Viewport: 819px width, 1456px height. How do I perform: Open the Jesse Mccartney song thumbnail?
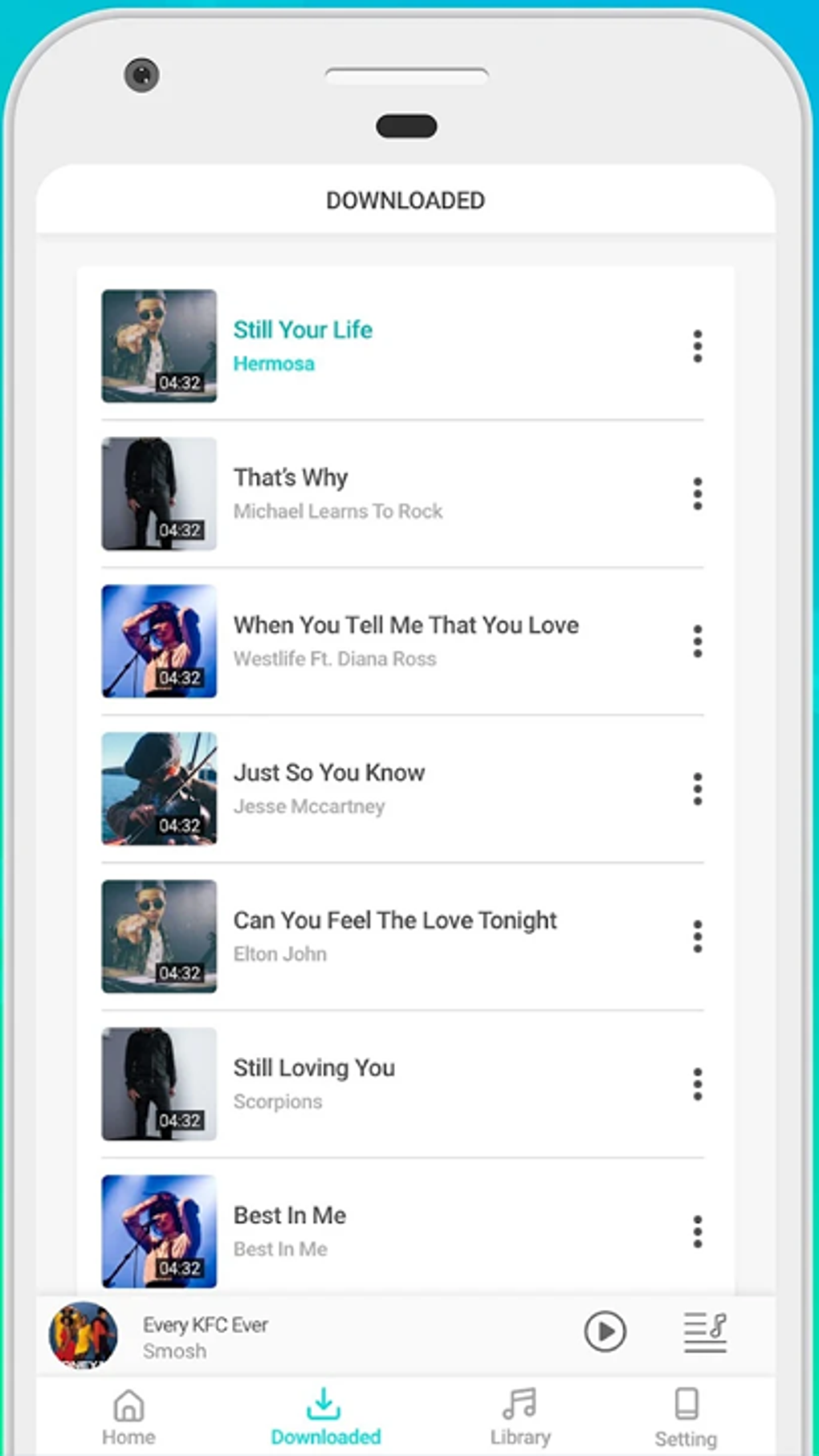point(158,789)
